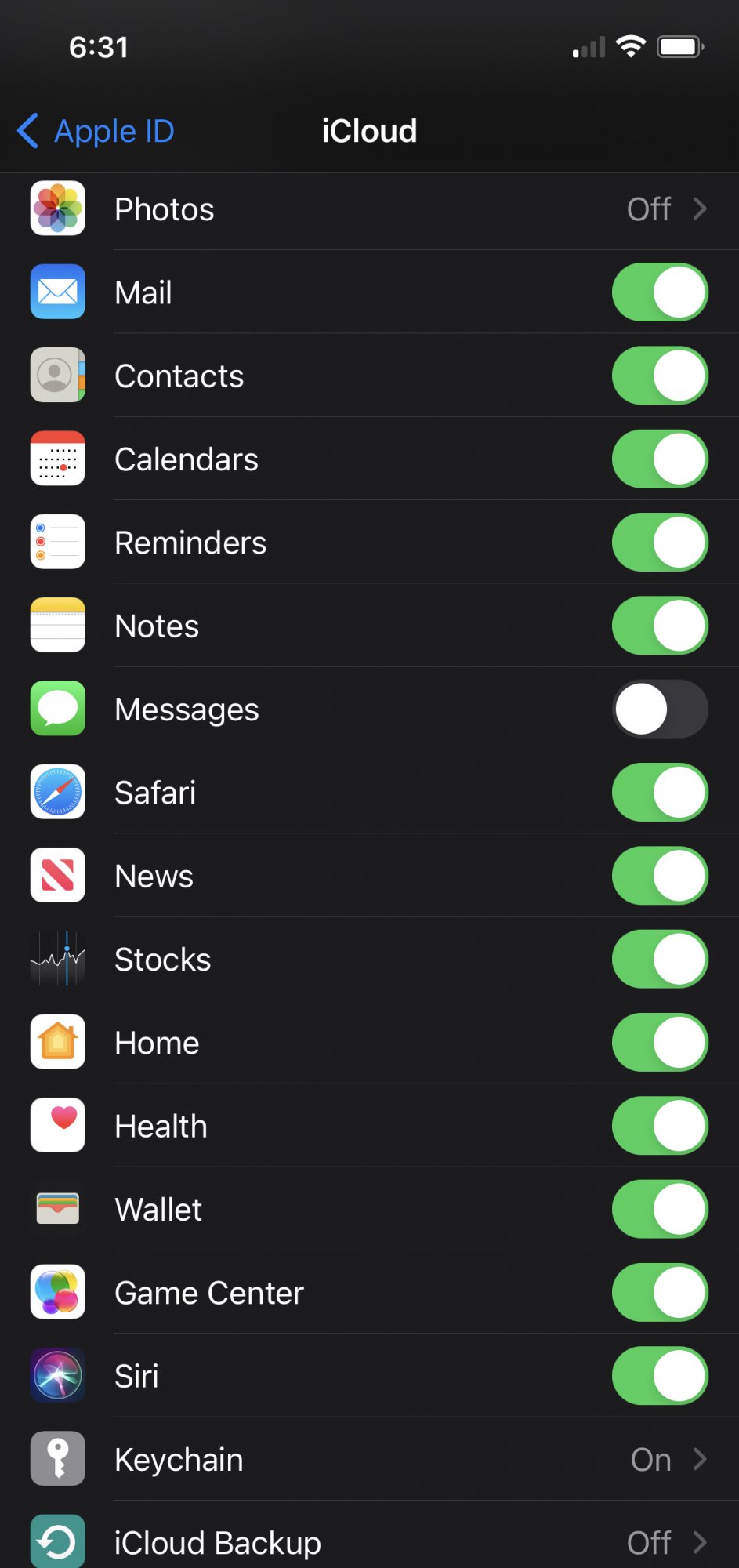Enable Messages in iCloud

tap(660, 709)
